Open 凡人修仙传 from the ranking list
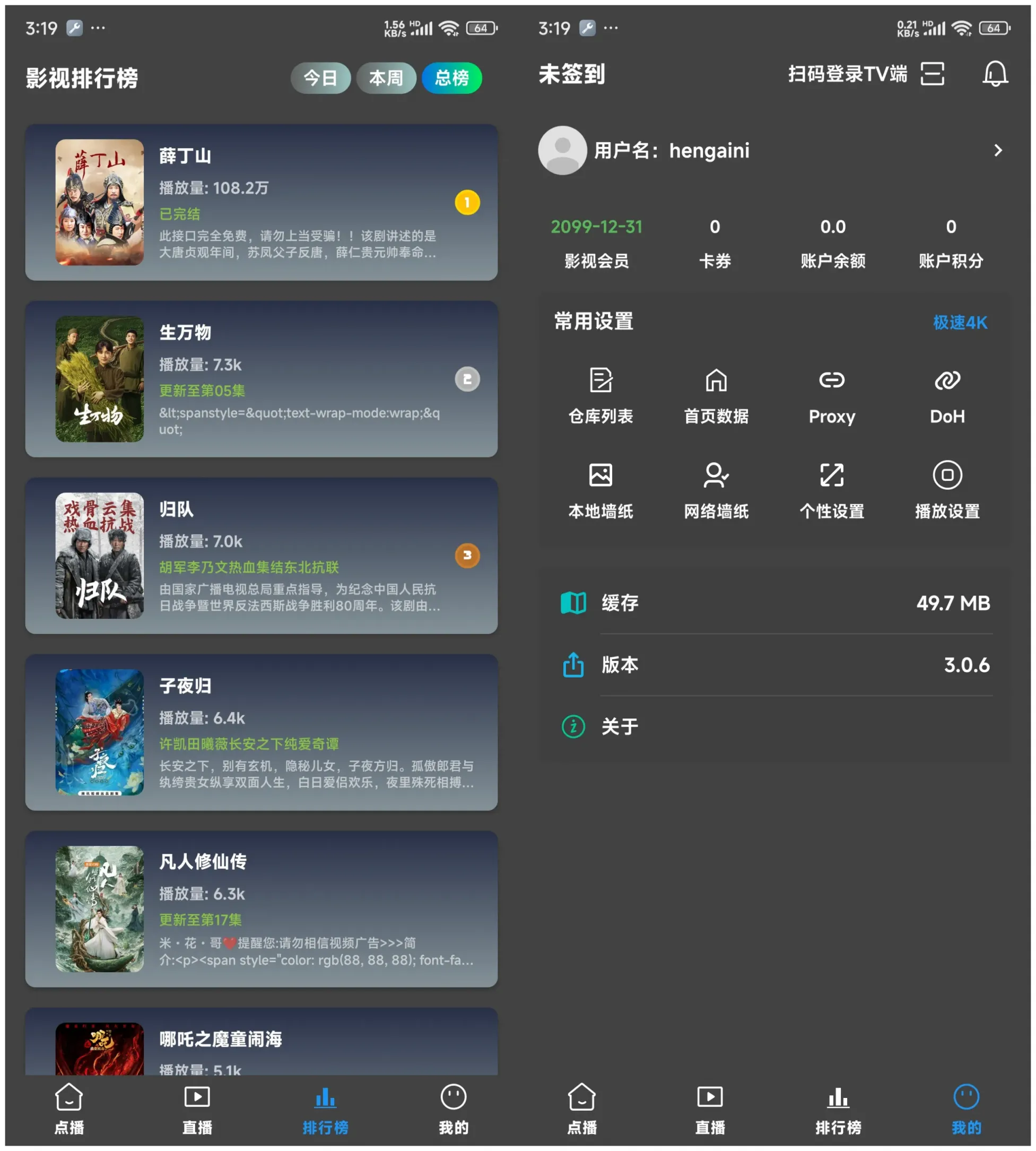 (262, 908)
